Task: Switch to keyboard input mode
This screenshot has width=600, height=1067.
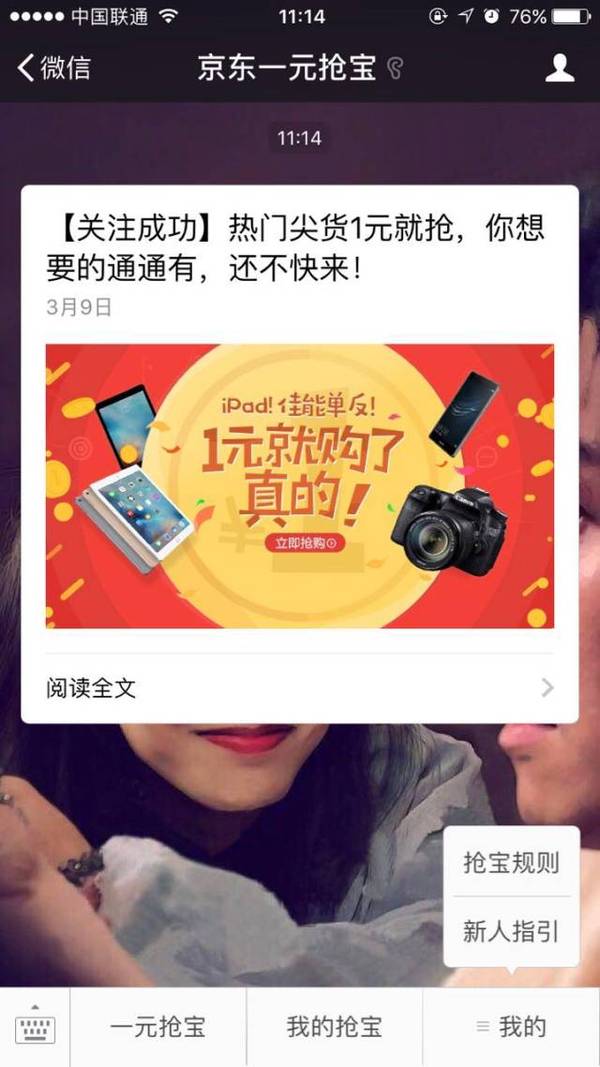Action: pyautogui.click(x=35, y=1026)
